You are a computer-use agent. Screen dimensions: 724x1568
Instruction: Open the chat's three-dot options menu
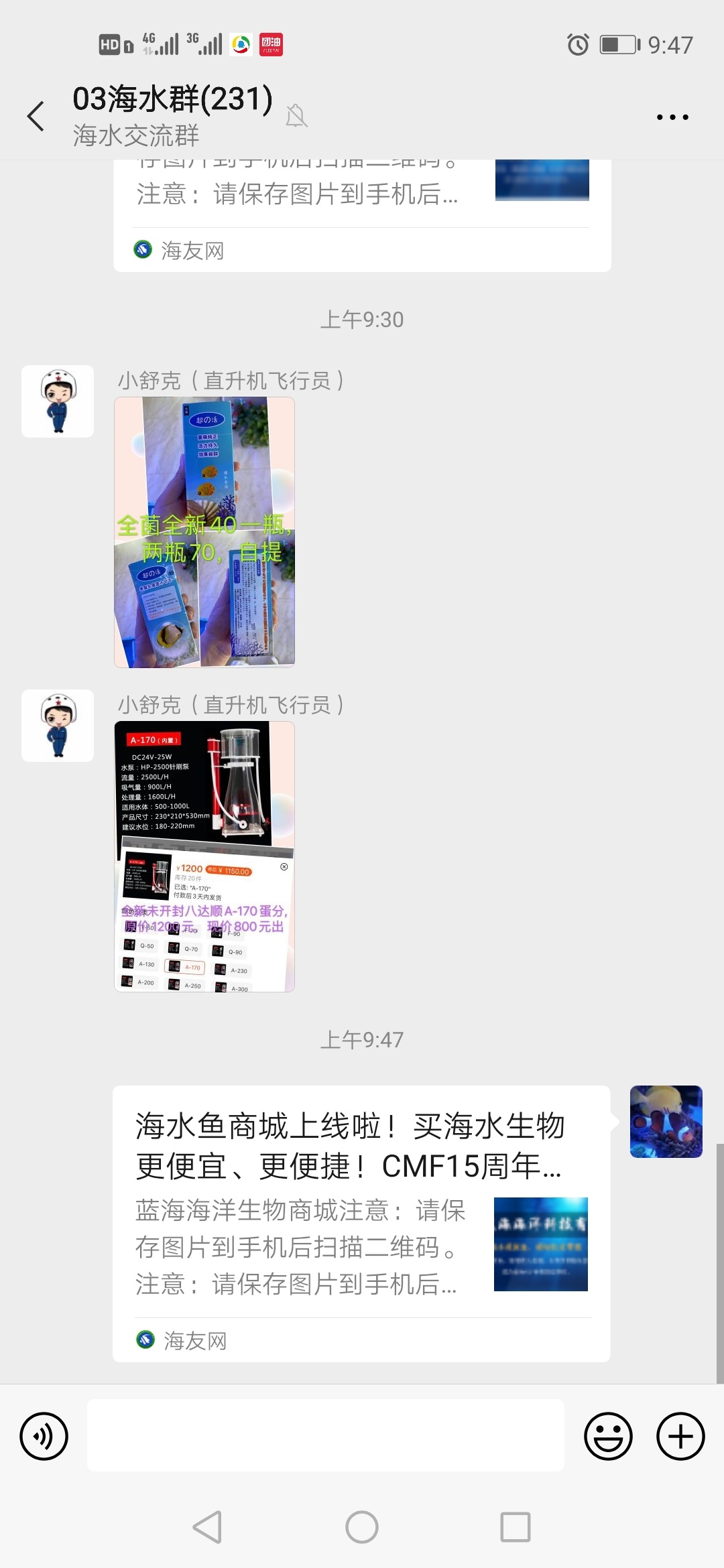[x=672, y=117]
